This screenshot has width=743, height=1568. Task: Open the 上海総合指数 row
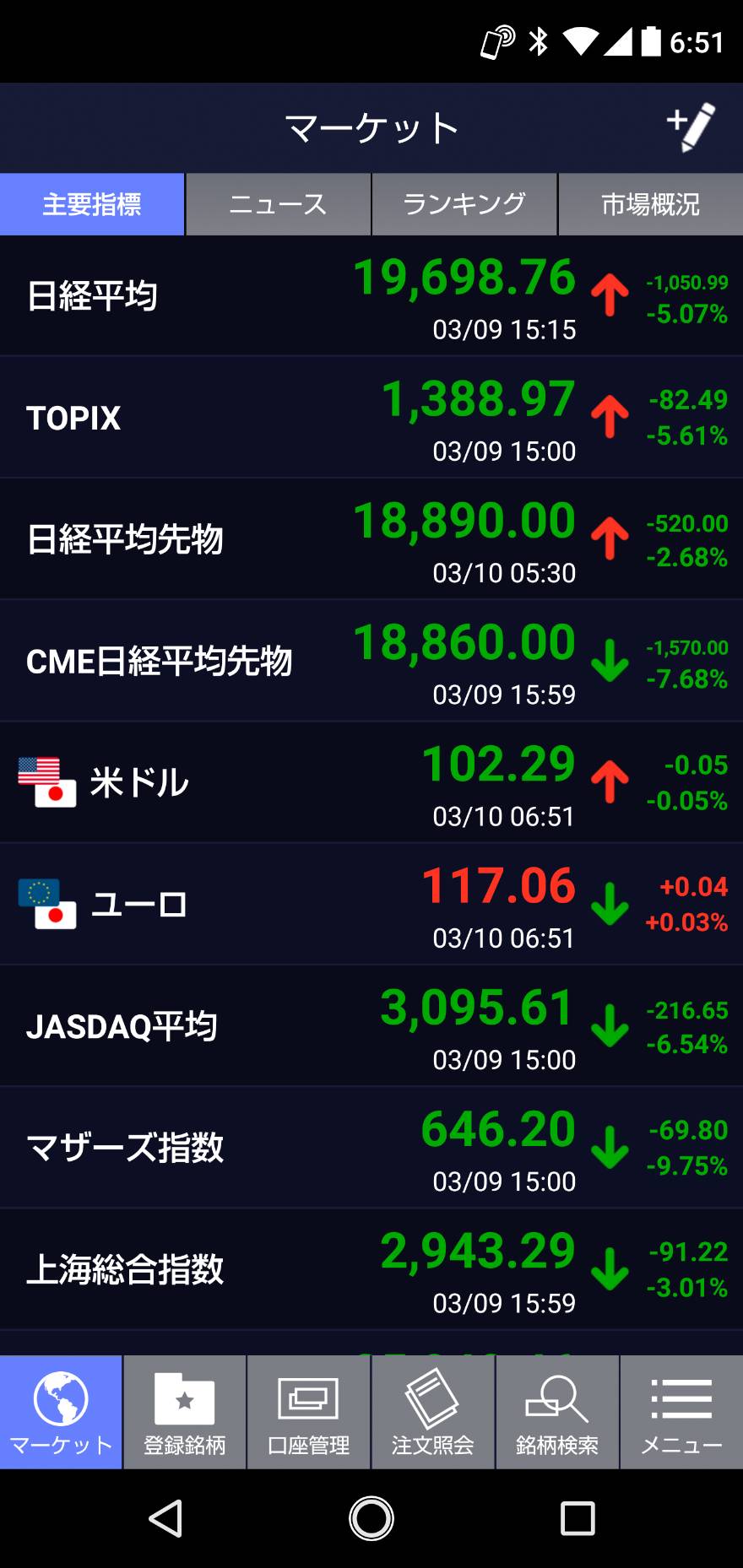[x=371, y=1268]
